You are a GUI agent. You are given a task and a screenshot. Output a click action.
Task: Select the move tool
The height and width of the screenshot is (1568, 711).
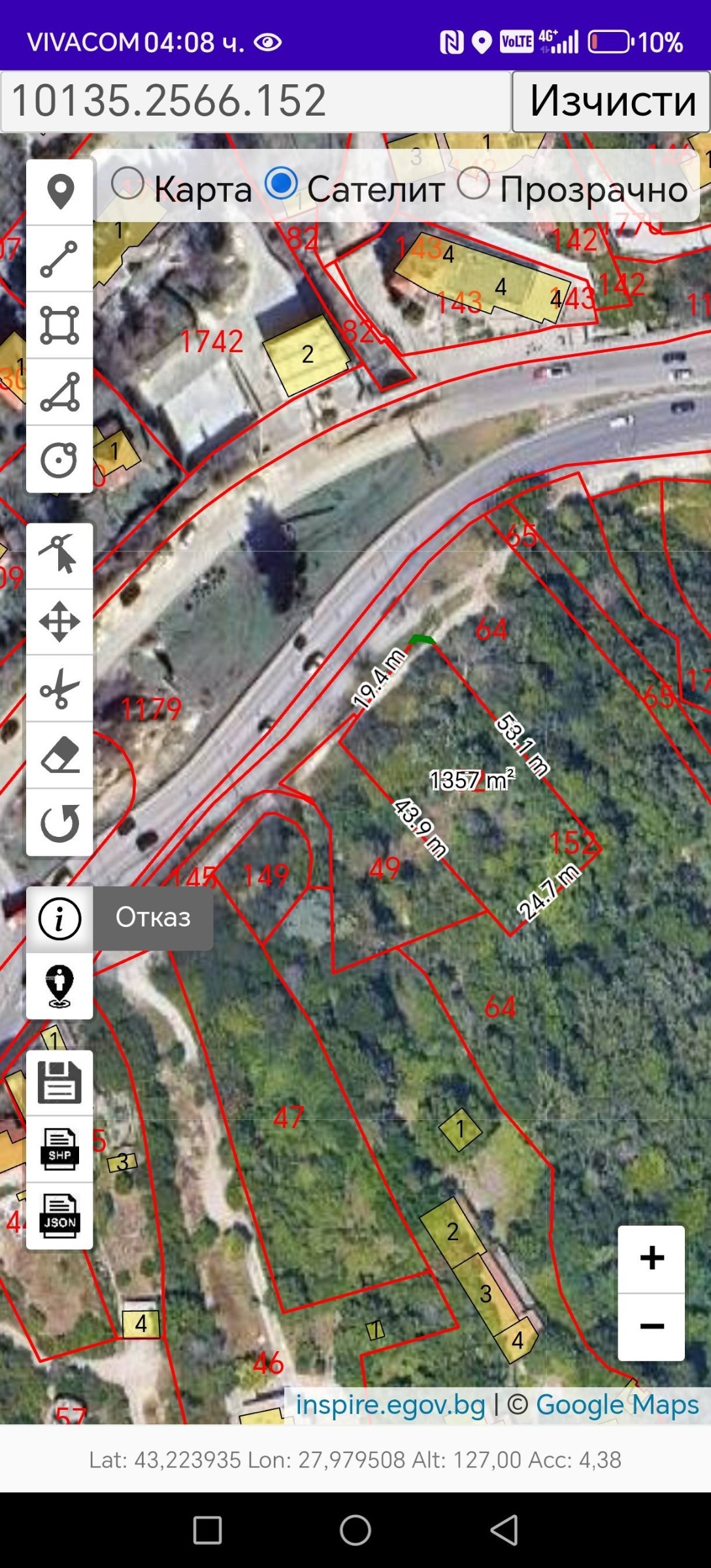pyautogui.click(x=59, y=621)
